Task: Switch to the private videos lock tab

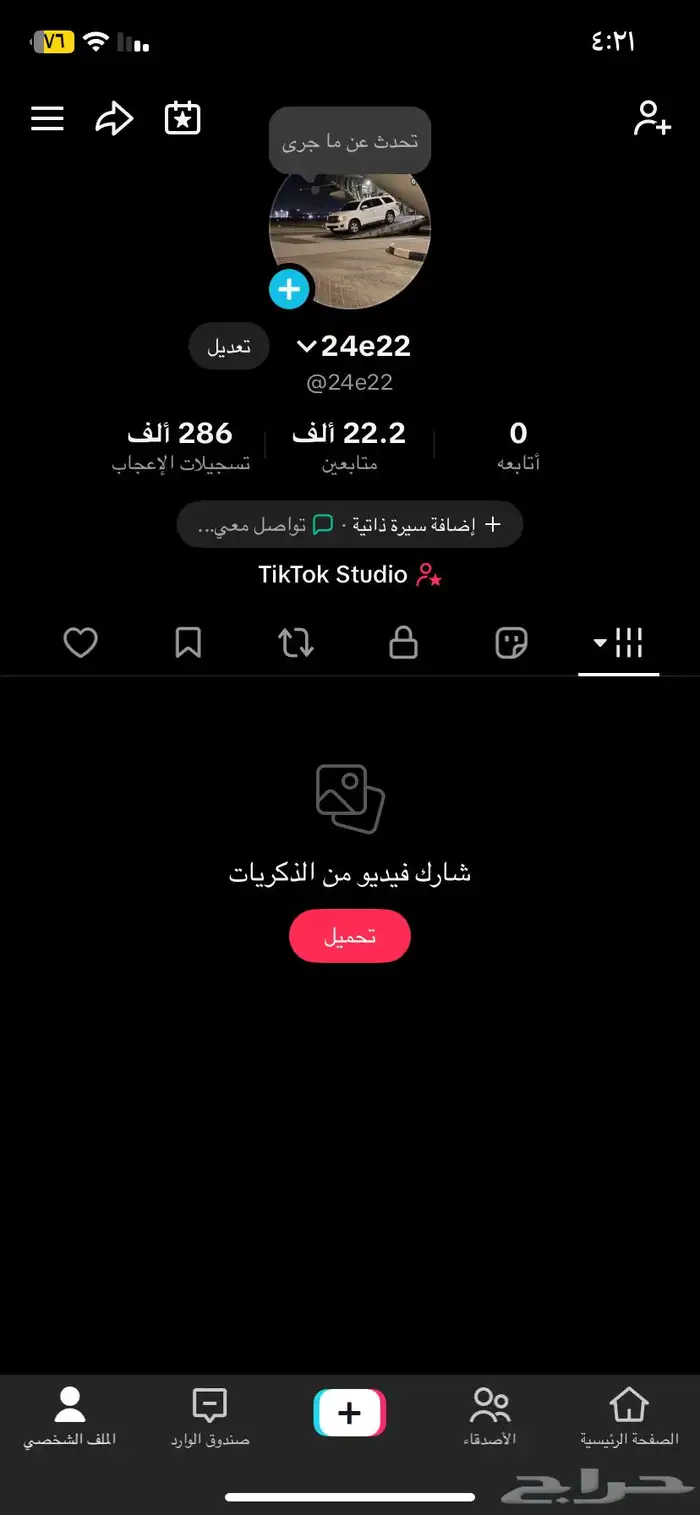Action: (x=403, y=643)
